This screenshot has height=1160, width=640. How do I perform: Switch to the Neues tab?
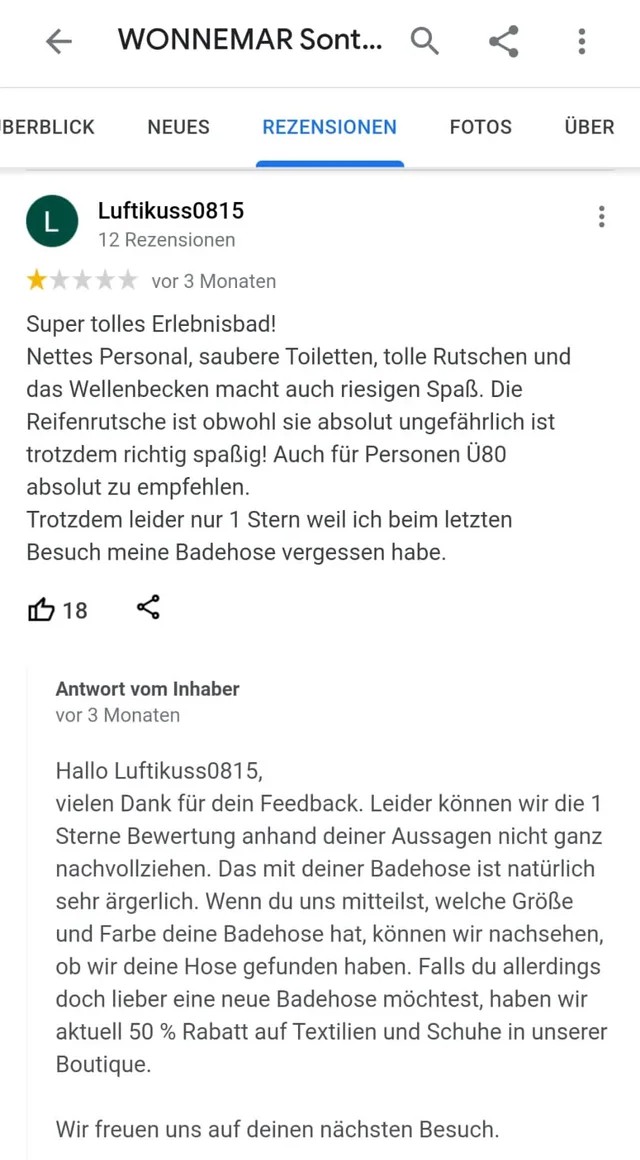point(178,127)
